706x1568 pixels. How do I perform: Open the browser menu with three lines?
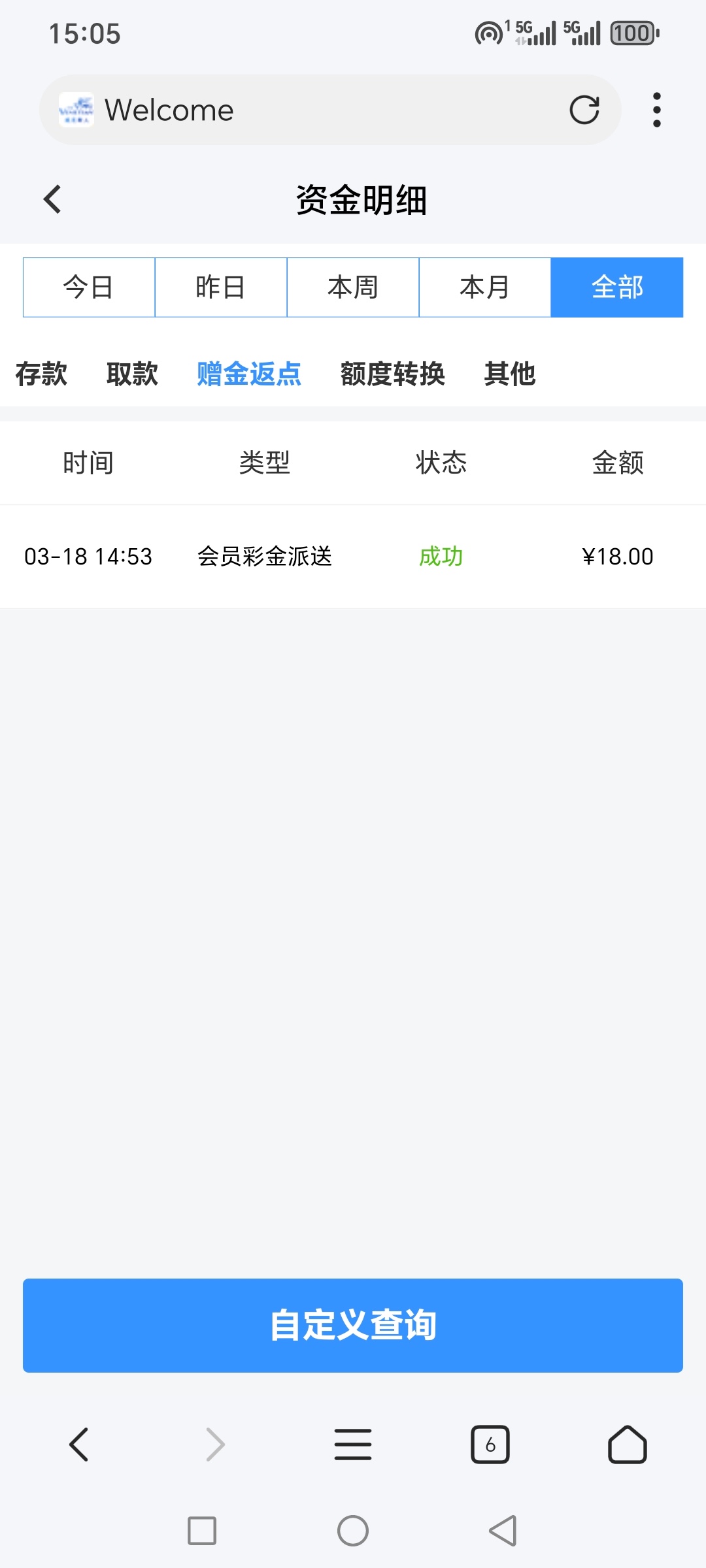(353, 1444)
